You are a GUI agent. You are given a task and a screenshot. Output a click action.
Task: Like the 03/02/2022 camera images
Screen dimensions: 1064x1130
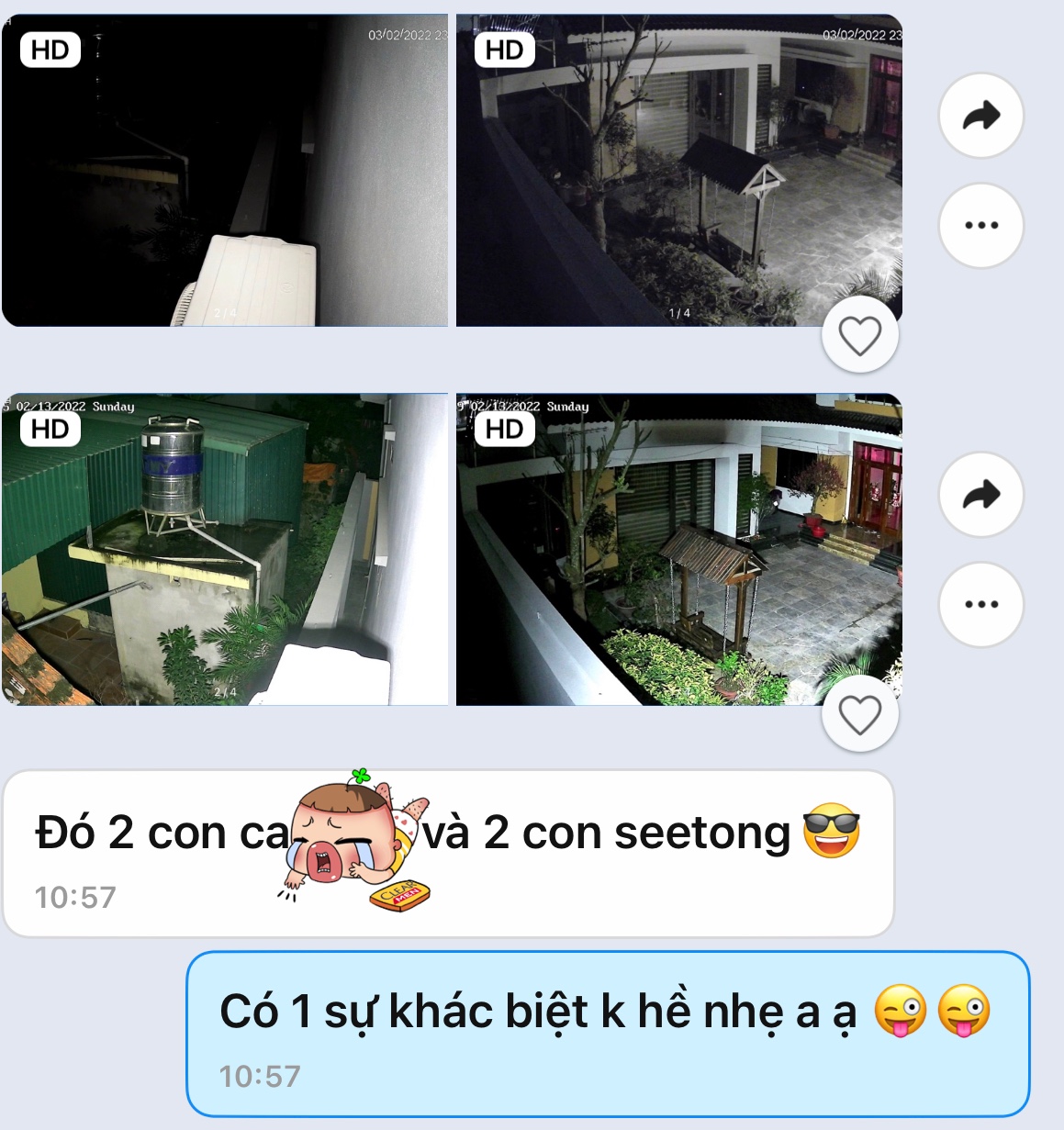pyautogui.click(x=859, y=335)
